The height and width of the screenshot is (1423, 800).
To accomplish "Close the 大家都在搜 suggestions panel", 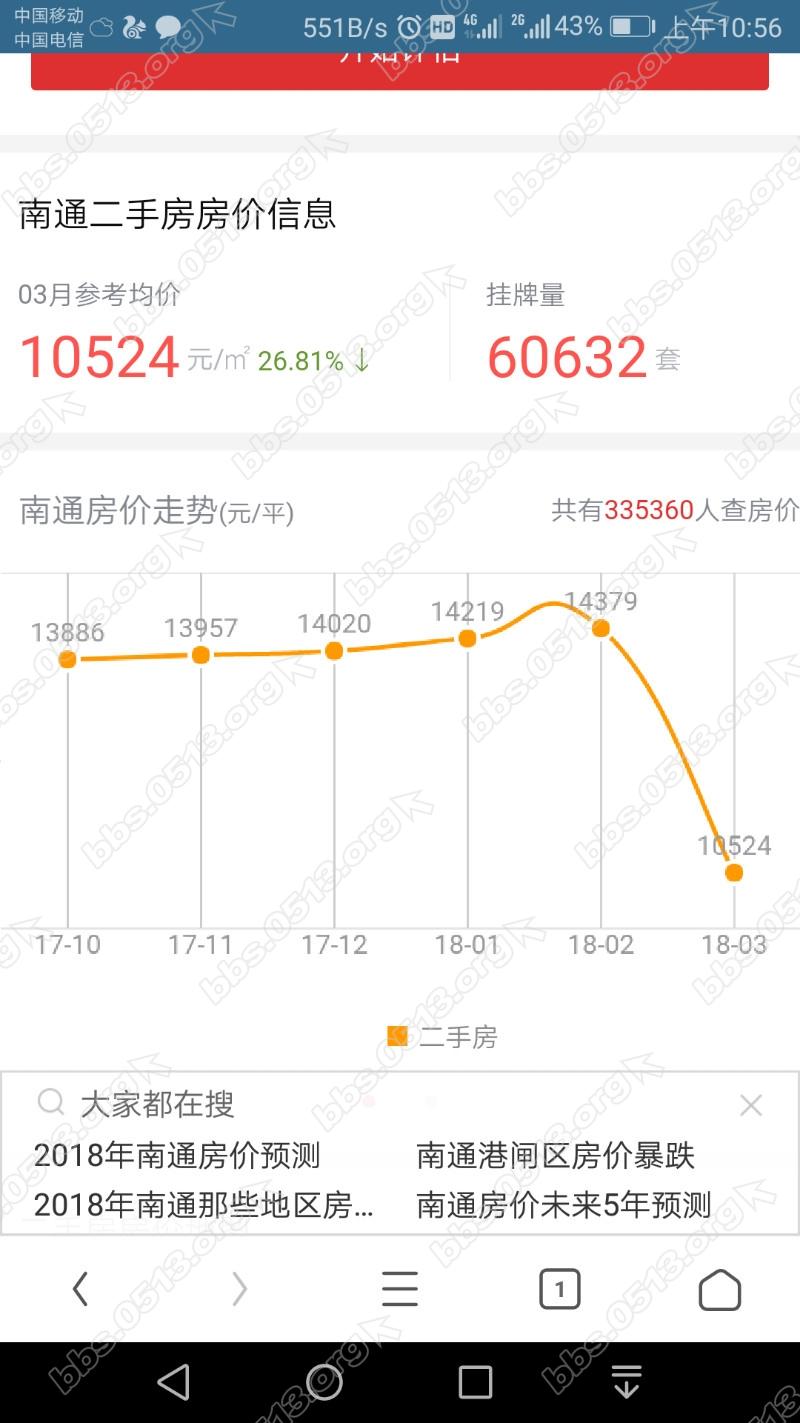I will [750, 1105].
